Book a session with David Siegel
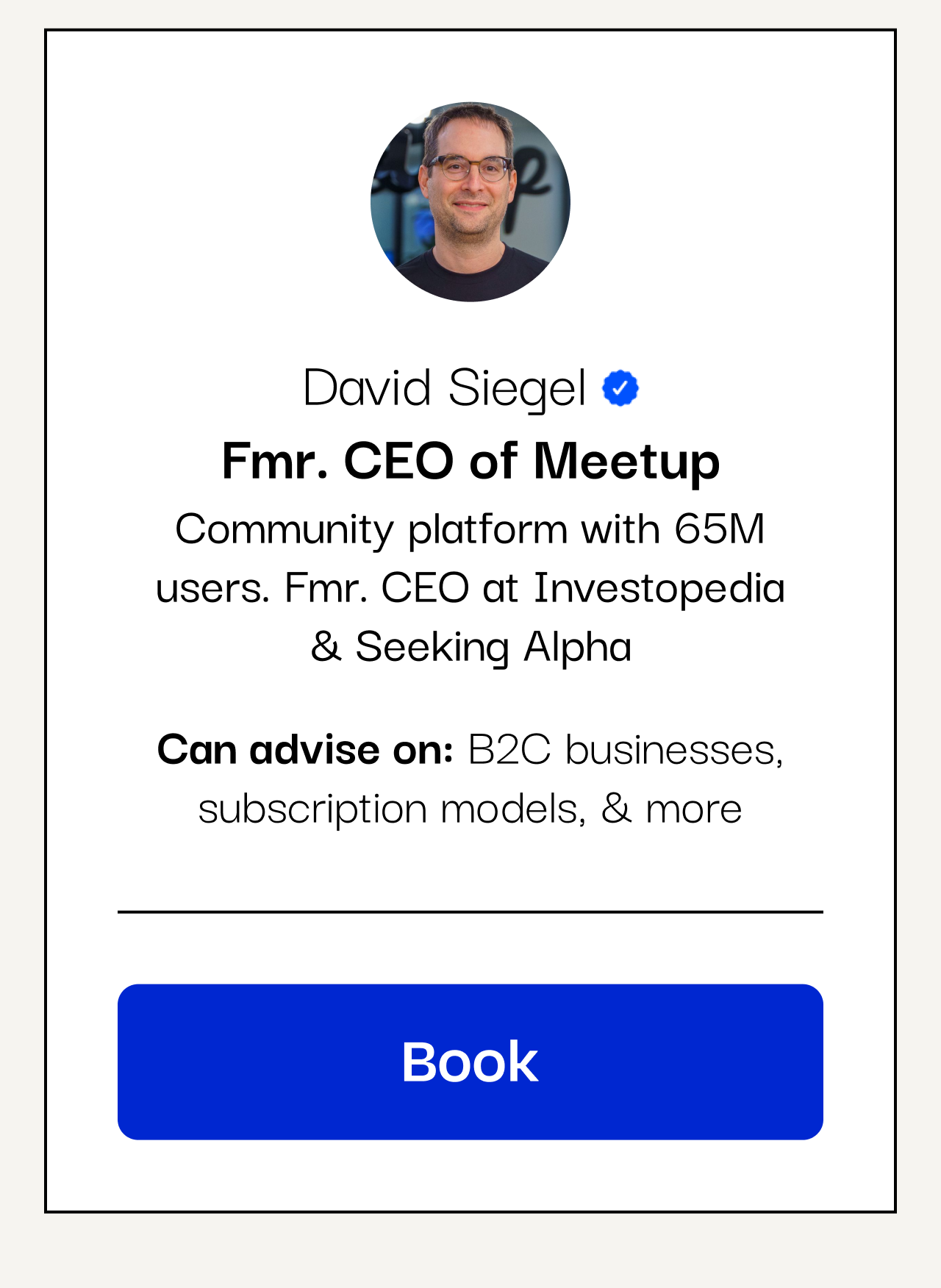This screenshot has width=941, height=1288. (470, 1062)
